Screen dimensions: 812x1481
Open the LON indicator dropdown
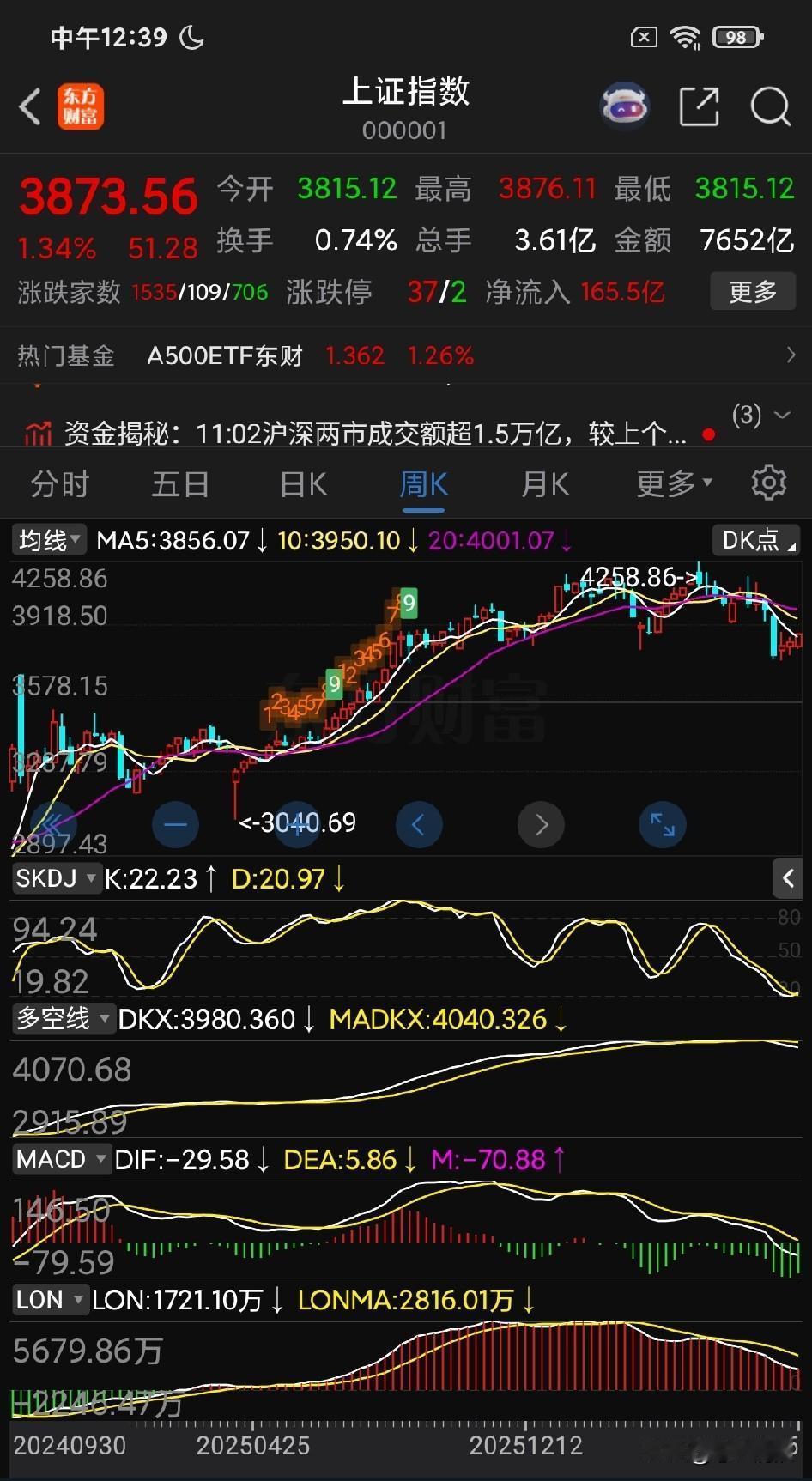tap(50, 1300)
